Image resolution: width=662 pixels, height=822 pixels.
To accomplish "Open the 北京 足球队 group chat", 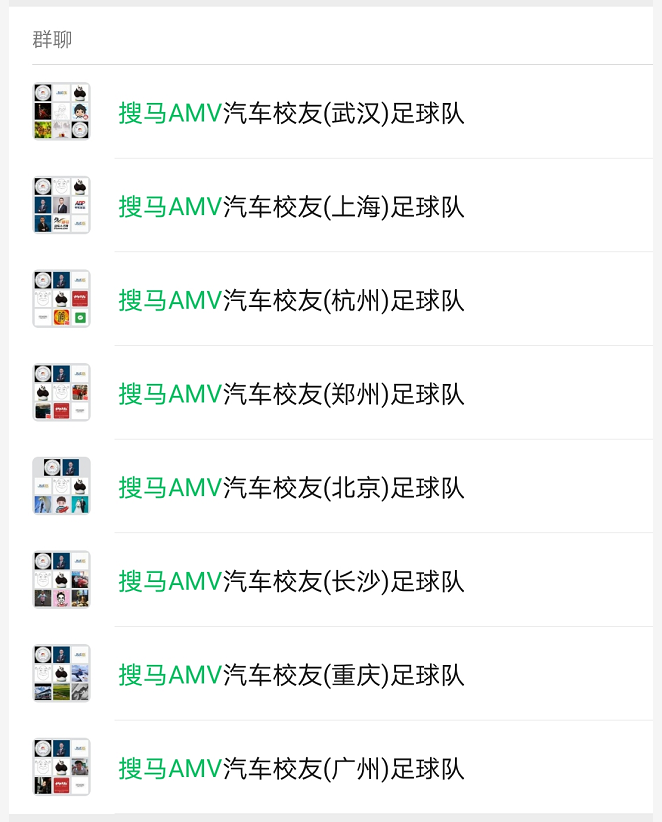I will 291,487.
